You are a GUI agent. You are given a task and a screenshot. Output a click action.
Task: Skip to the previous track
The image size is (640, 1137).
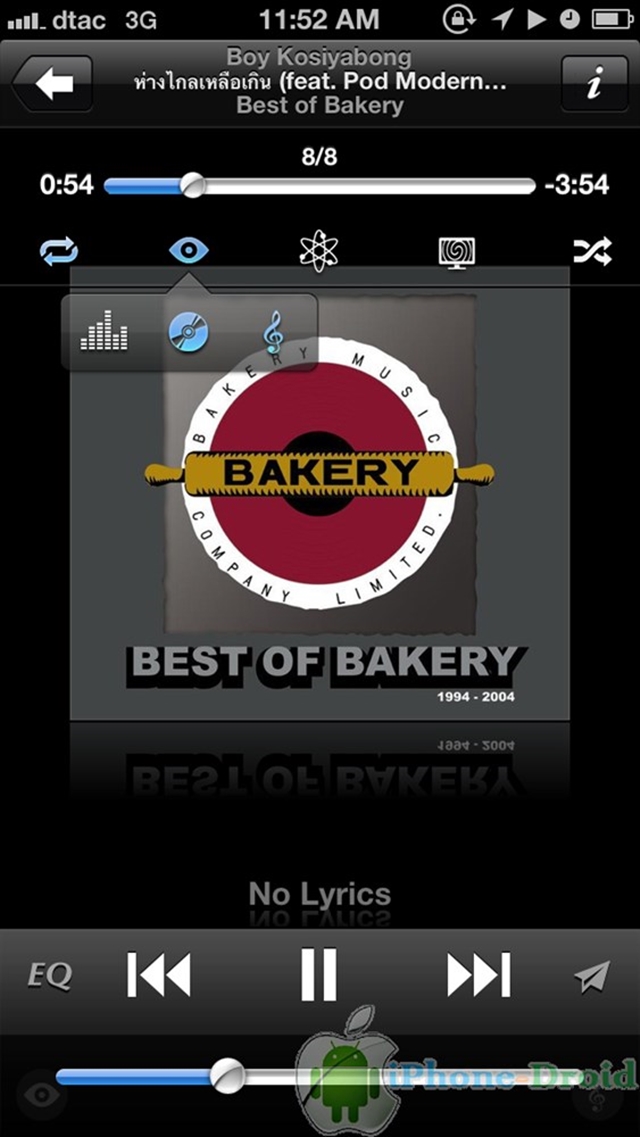pos(159,975)
